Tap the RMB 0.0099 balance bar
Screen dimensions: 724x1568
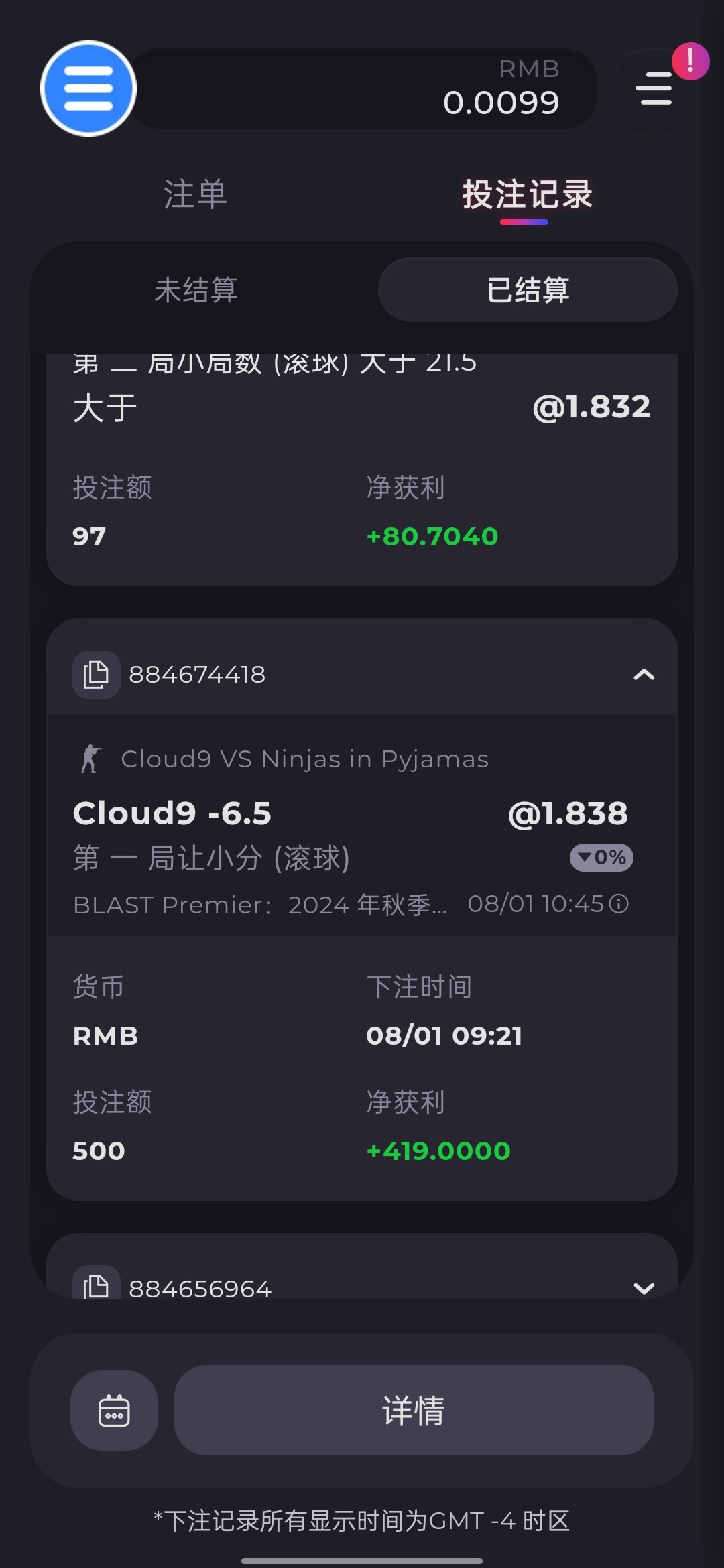[x=362, y=88]
